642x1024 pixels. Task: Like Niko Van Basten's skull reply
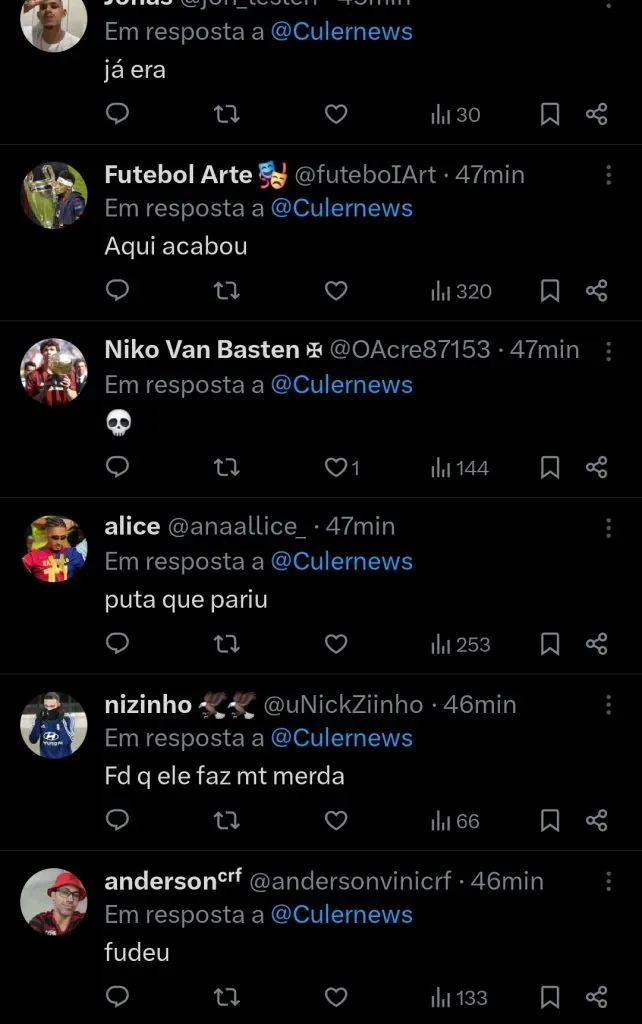pyautogui.click(x=336, y=467)
